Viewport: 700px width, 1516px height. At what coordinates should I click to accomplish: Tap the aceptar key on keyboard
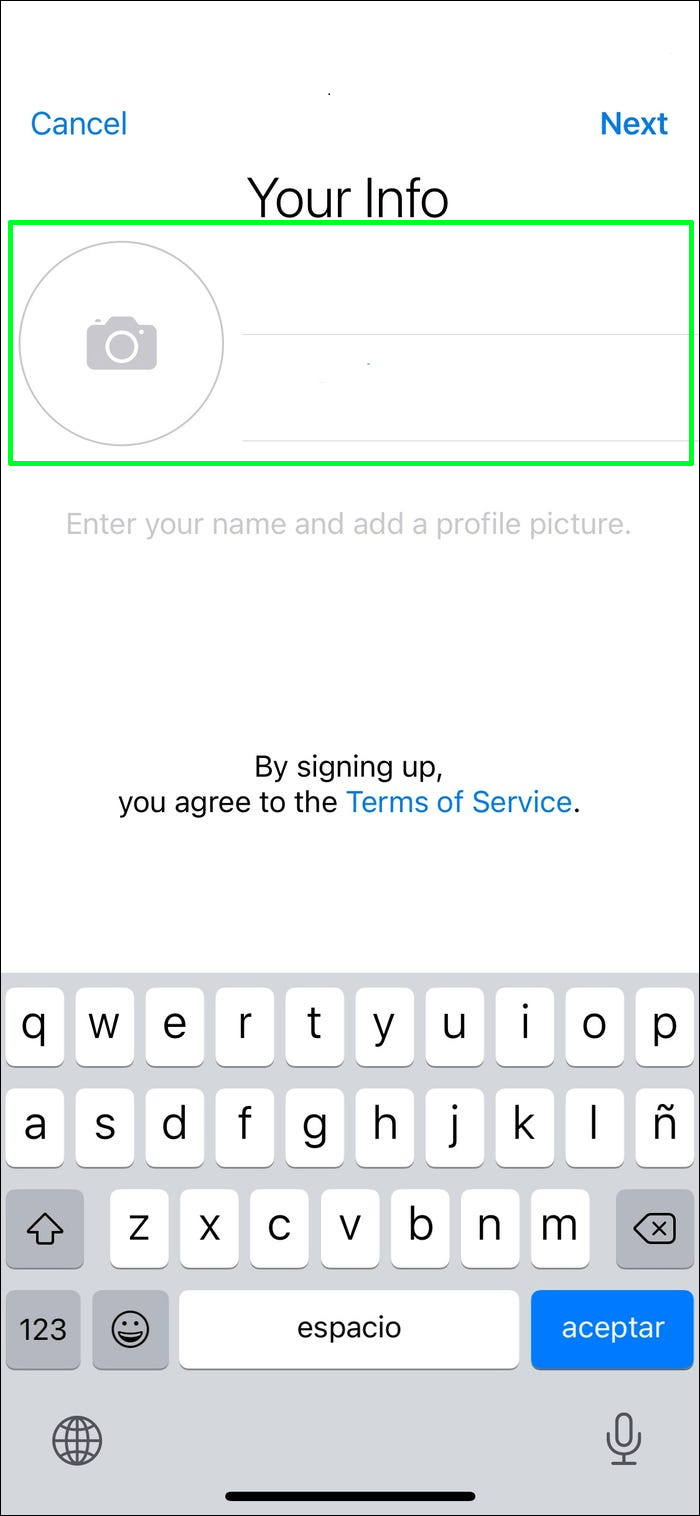[612, 1329]
